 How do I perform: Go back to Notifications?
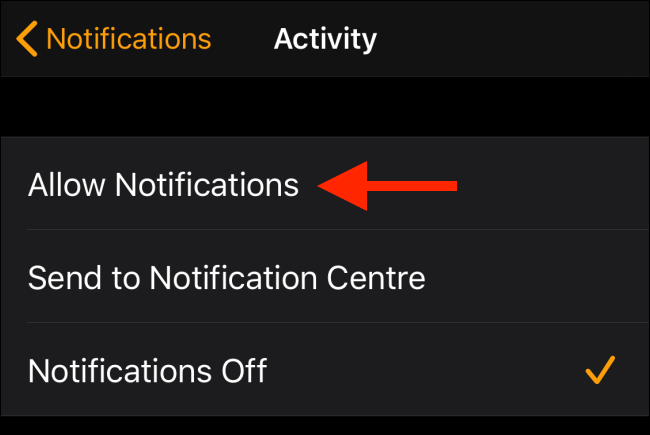tap(114, 39)
